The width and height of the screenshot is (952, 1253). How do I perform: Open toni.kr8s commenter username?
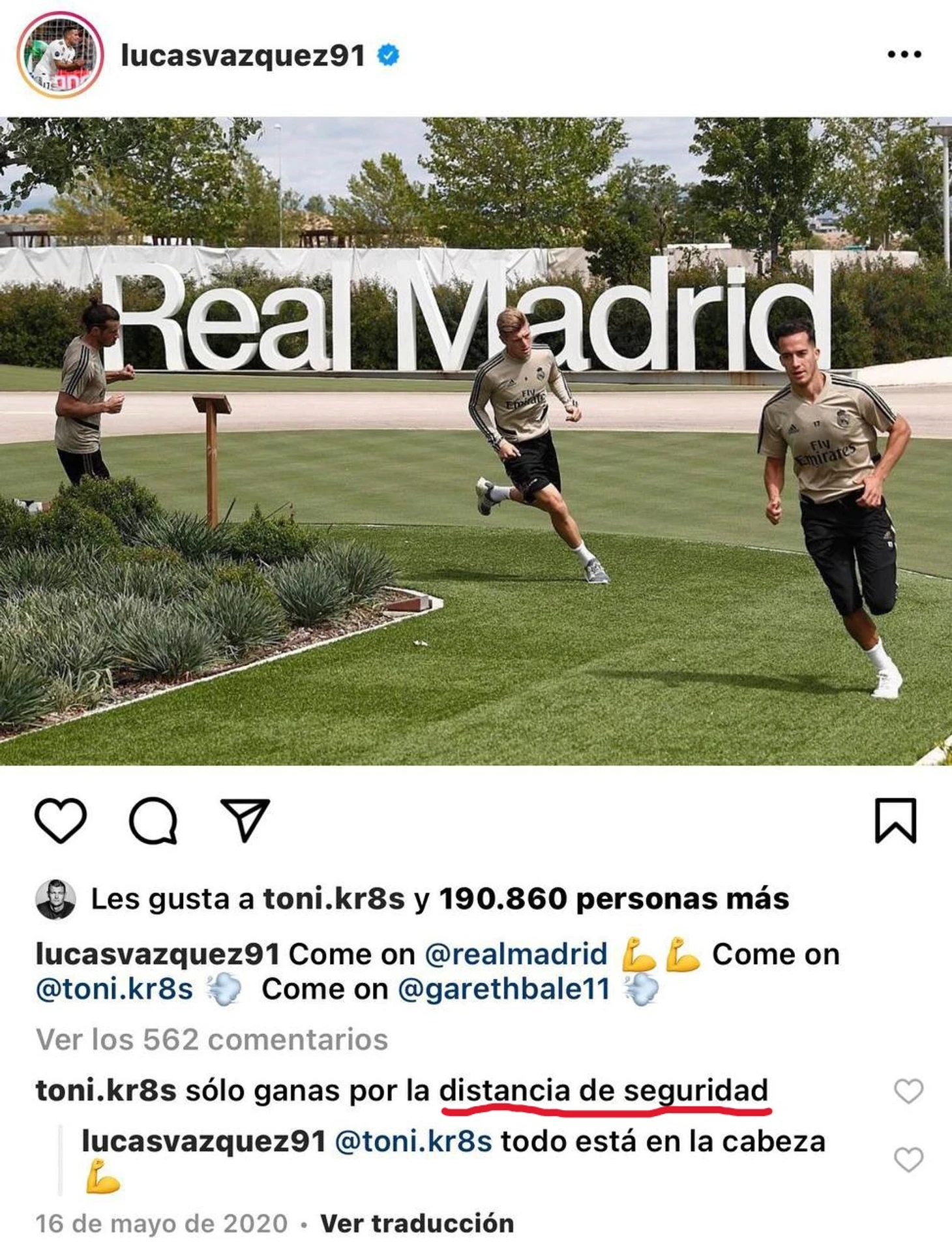tap(106, 1091)
